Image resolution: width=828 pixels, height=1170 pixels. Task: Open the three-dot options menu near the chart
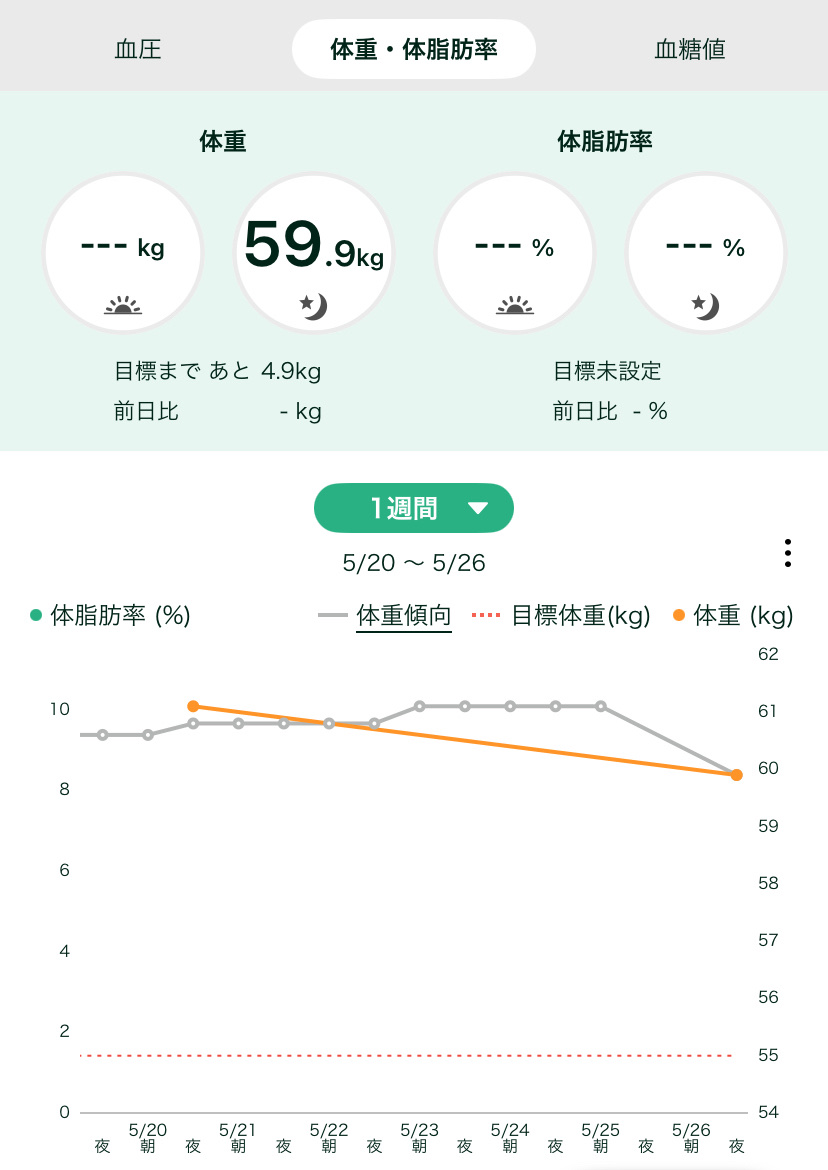pos(787,553)
